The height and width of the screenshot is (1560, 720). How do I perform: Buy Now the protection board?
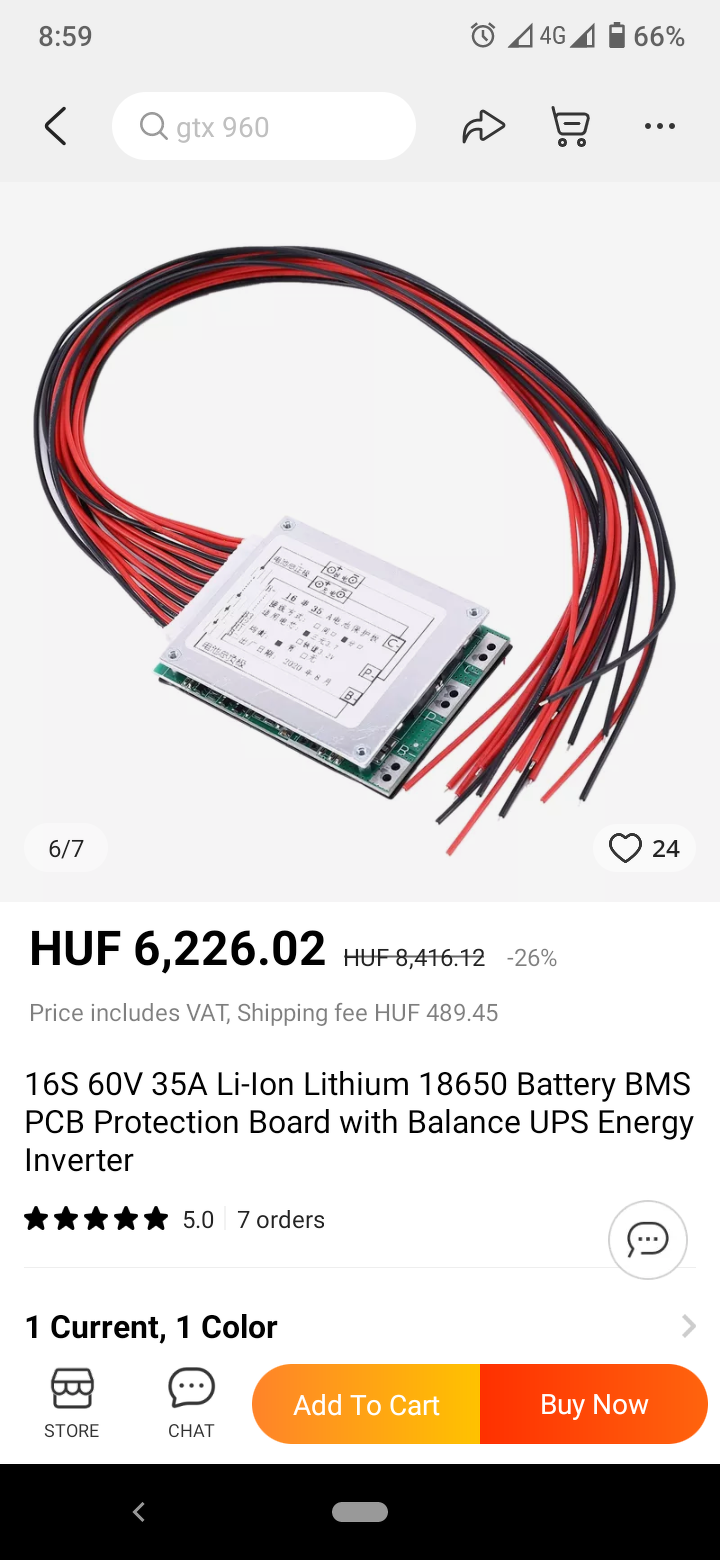[594, 1404]
